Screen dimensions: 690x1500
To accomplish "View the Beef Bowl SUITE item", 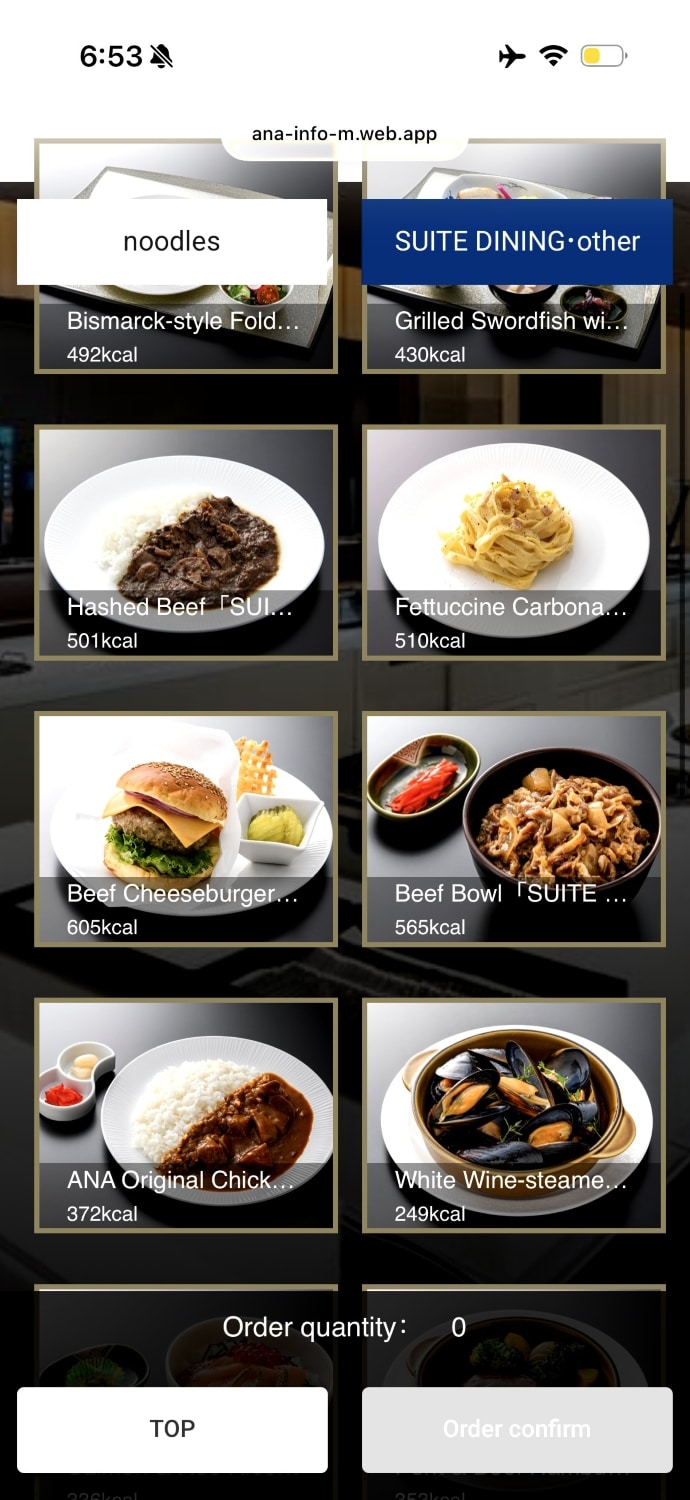I will [514, 829].
